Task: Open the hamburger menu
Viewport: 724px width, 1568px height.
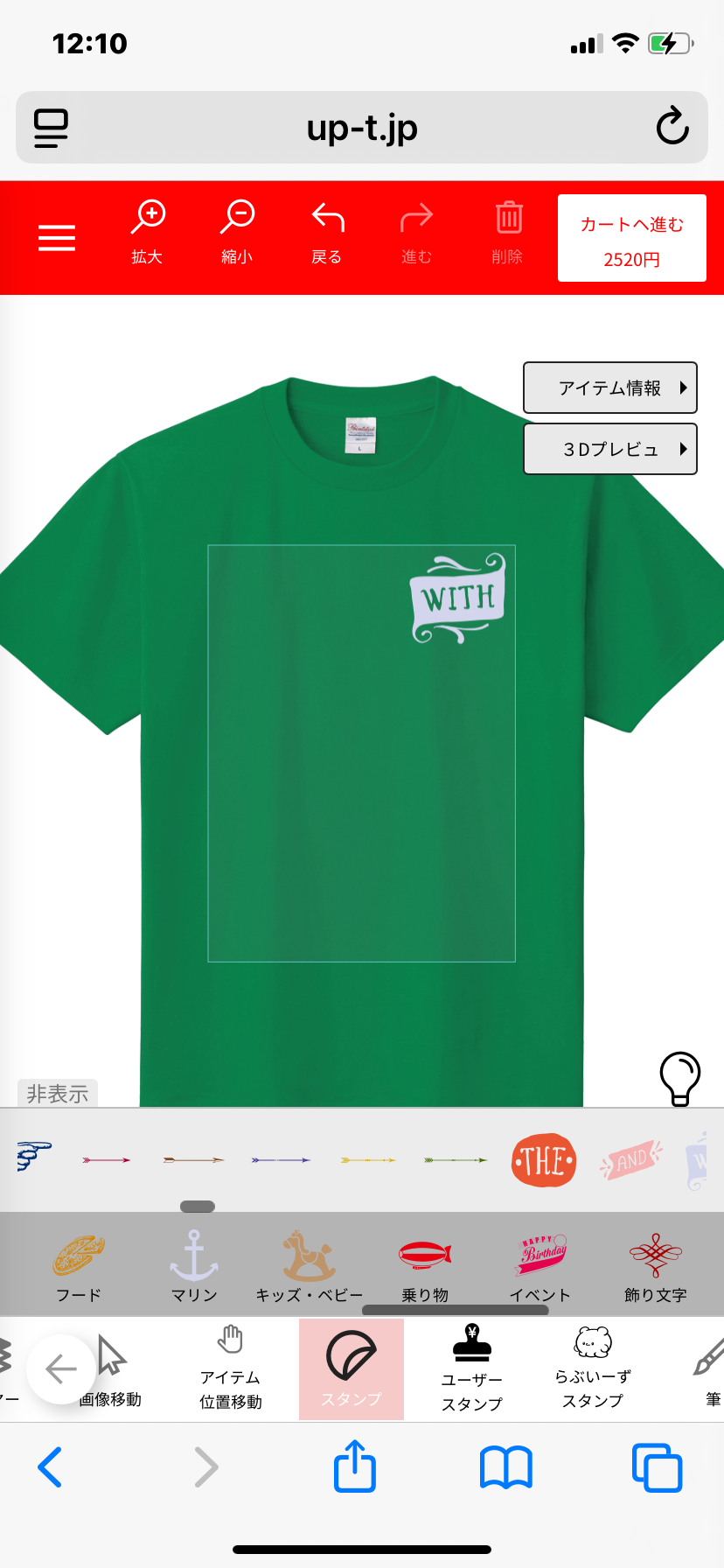Action: pyautogui.click(x=57, y=237)
